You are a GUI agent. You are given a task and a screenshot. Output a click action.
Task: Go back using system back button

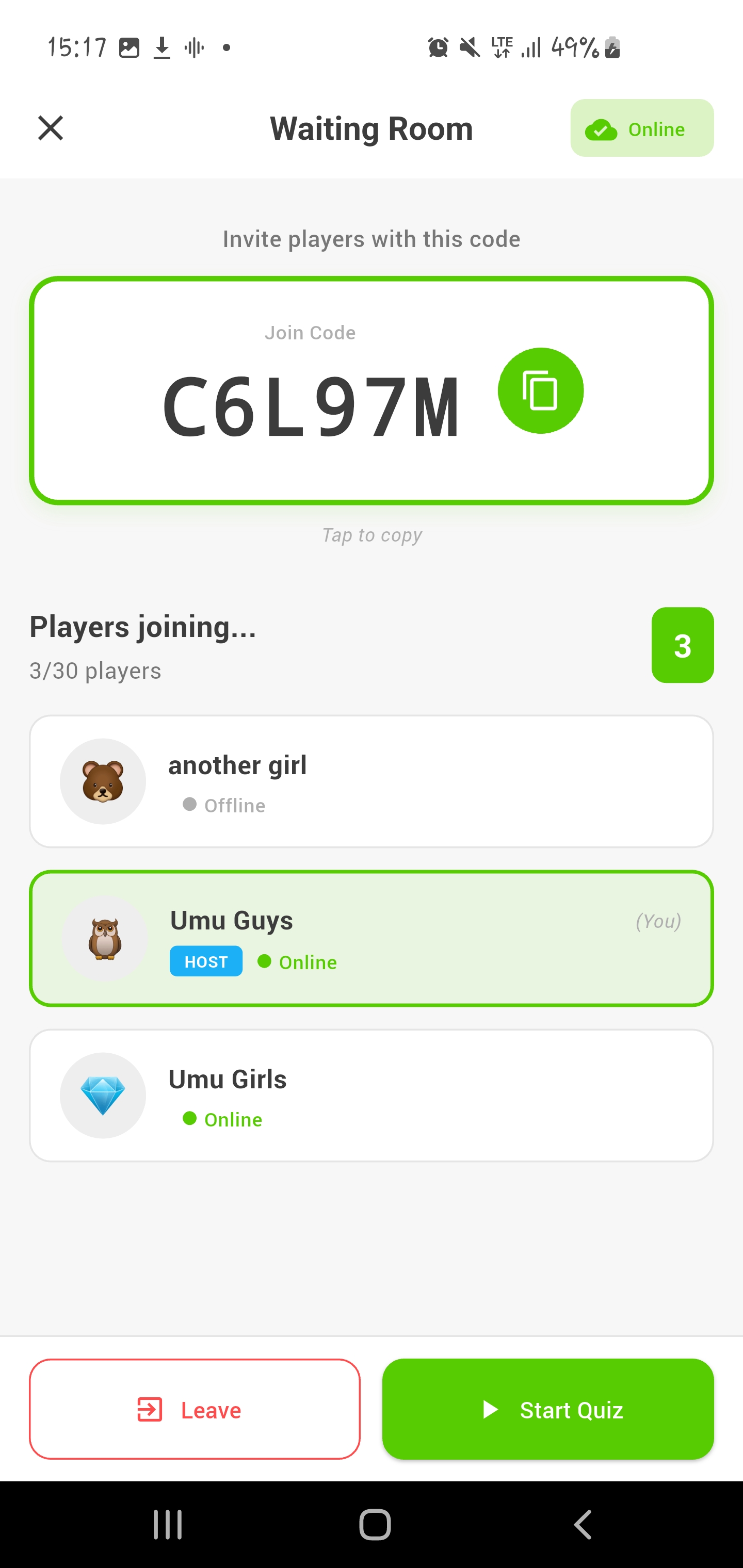pos(583,1525)
